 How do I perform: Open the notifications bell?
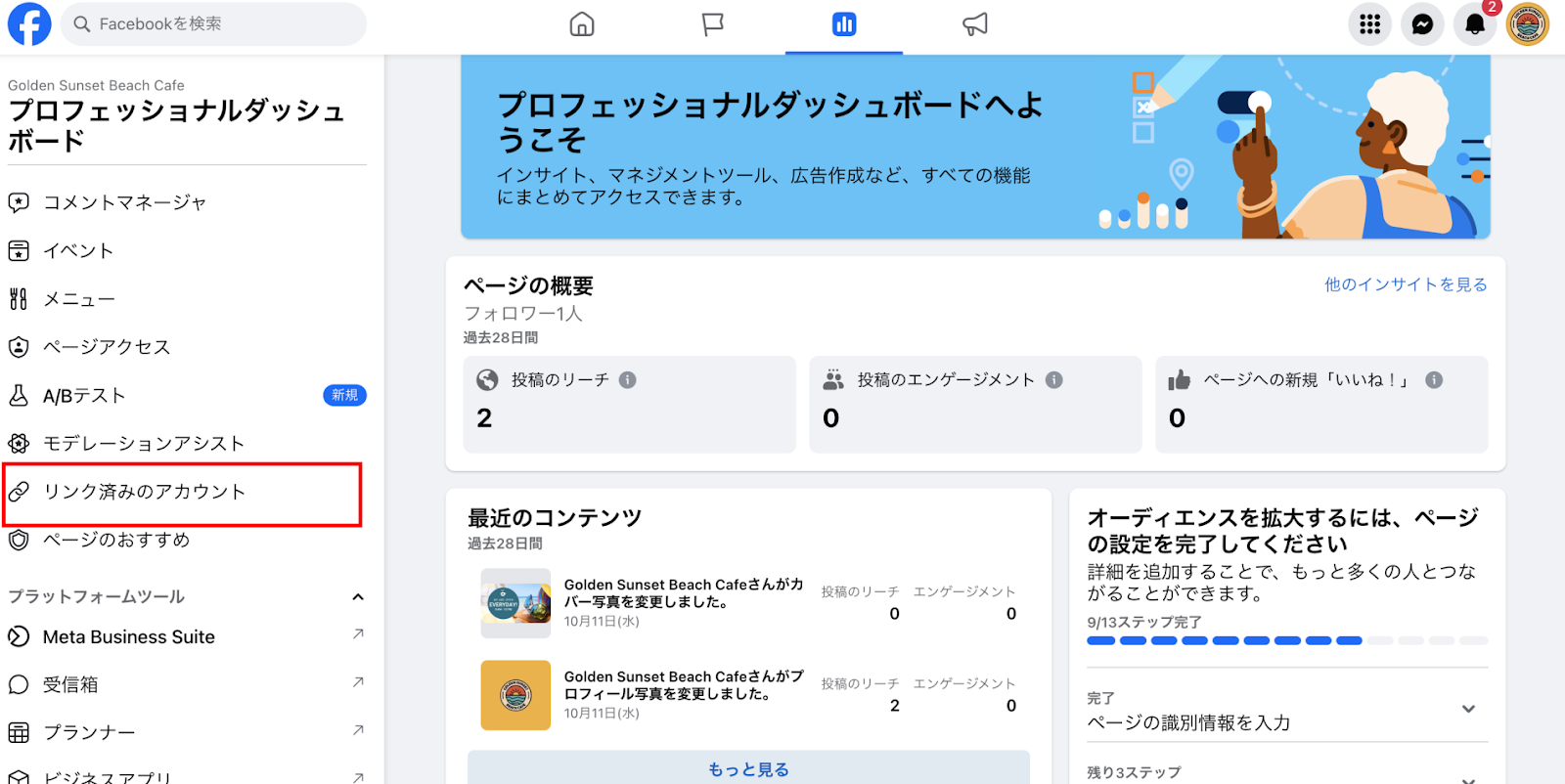pyautogui.click(x=1475, y=24)
